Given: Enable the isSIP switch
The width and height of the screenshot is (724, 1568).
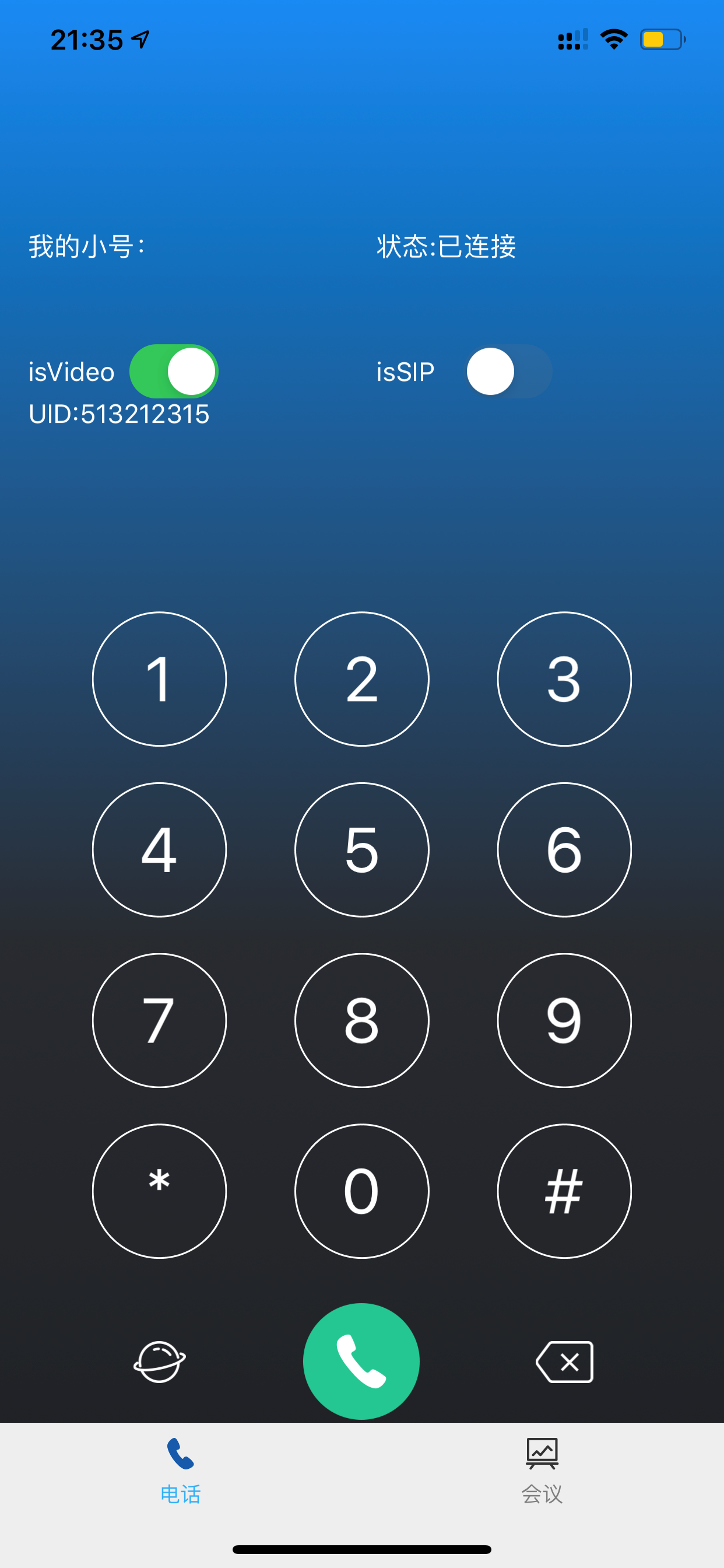Looking at the screenshot, I should coord(509,370).
